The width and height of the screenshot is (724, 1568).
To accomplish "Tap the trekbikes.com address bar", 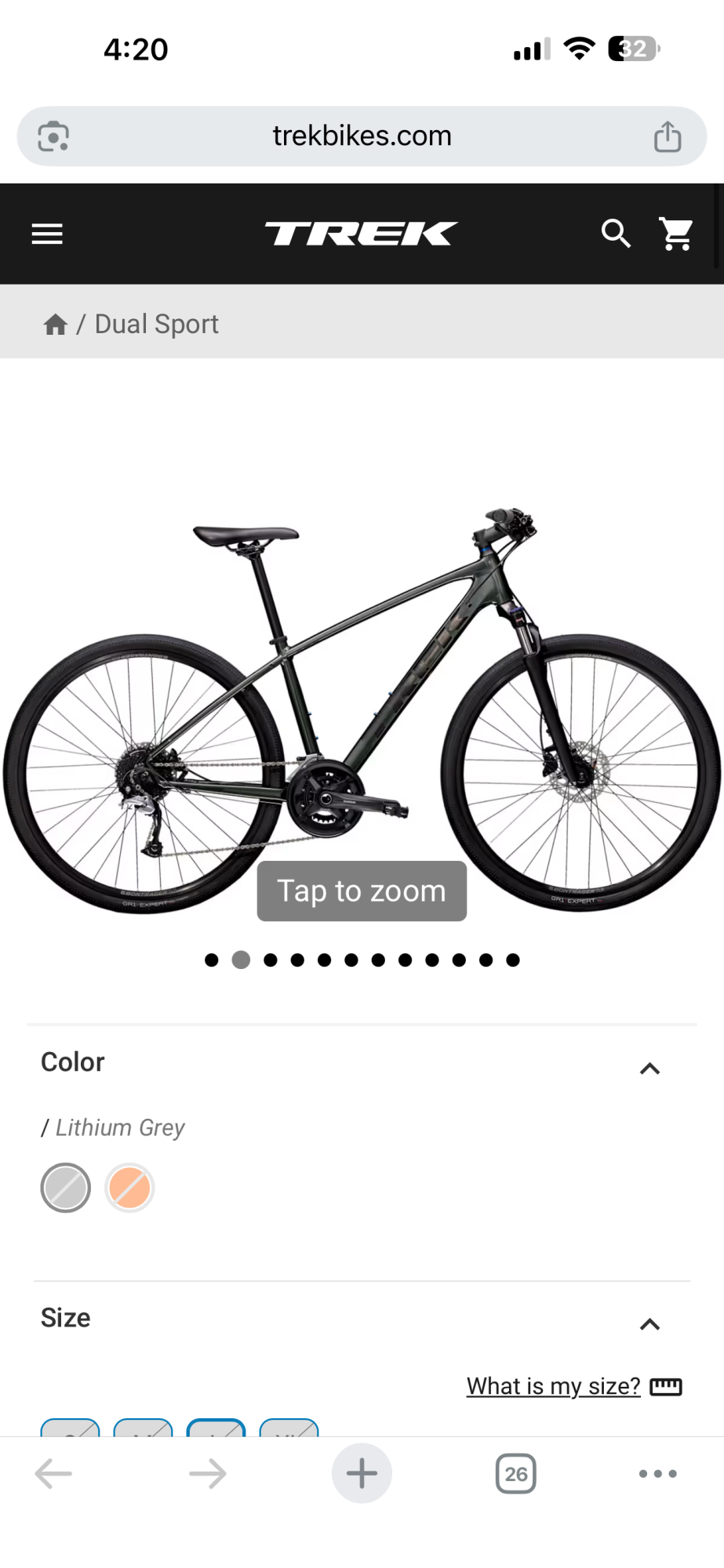I will click(x=362, y=136).
